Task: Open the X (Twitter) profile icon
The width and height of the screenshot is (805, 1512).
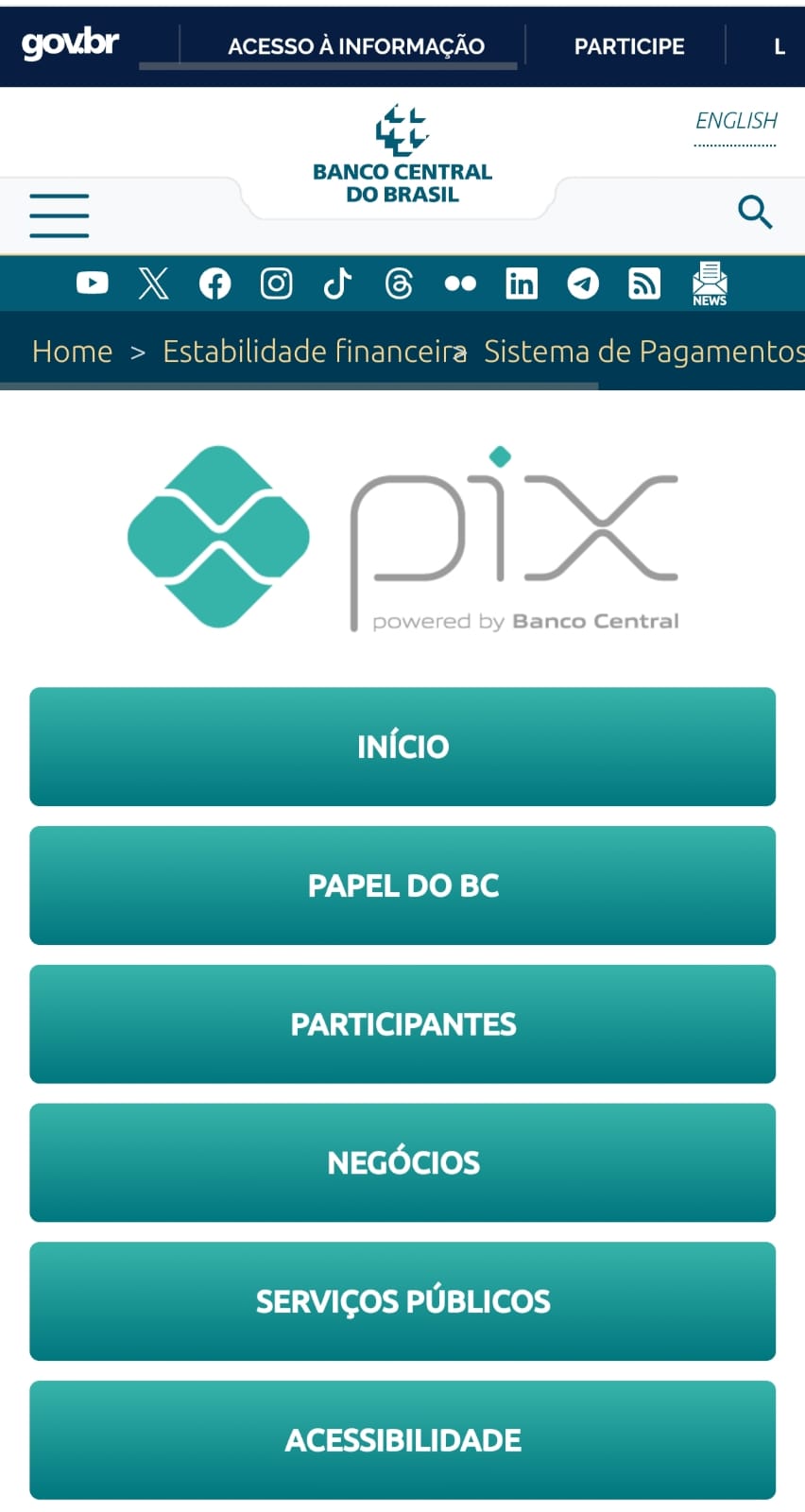Action: coord(153,283)
